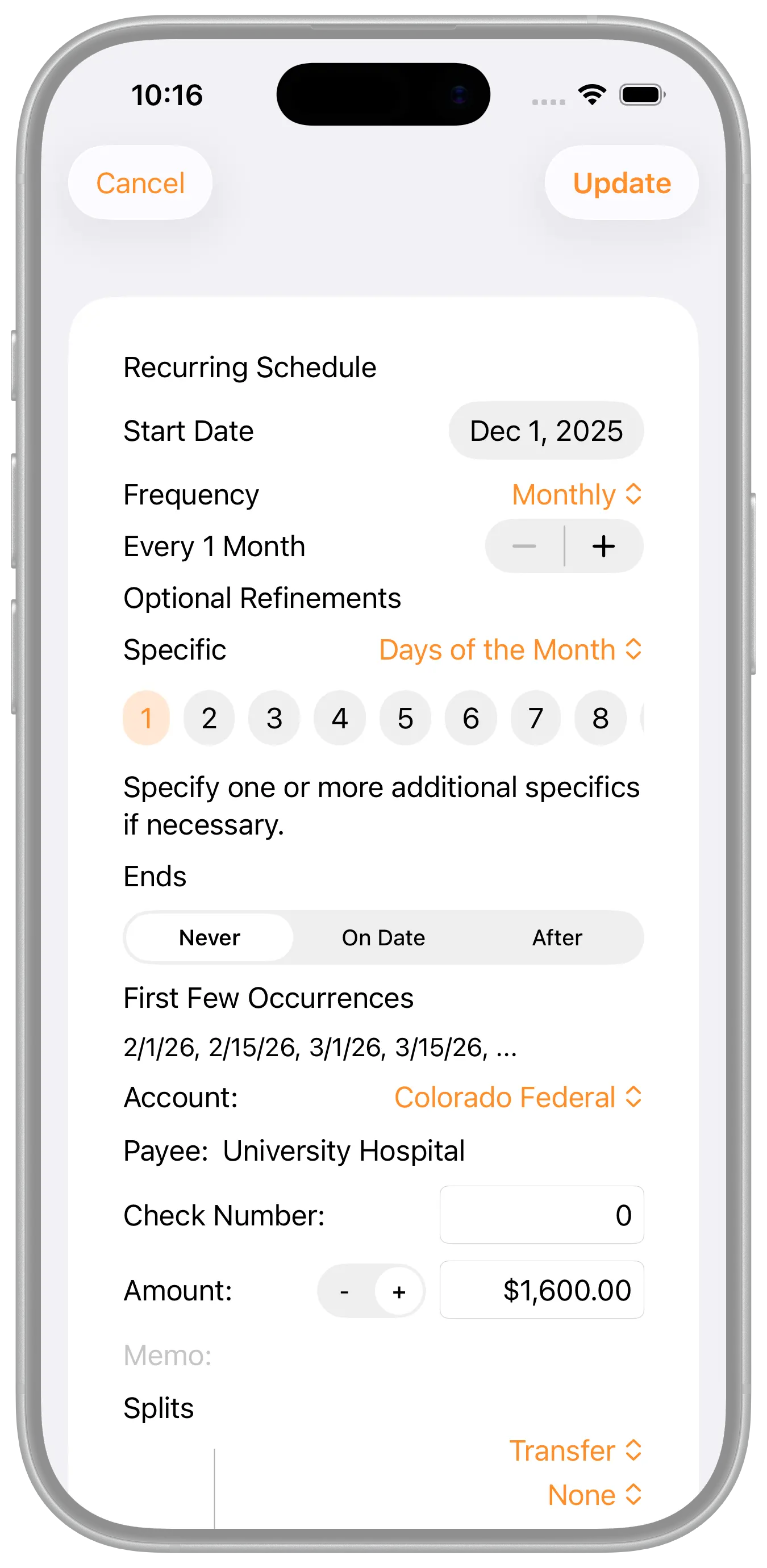Decrease the month interval with minus
The width and height of the screenshot is (767, 1568).
tap(524, 546)
